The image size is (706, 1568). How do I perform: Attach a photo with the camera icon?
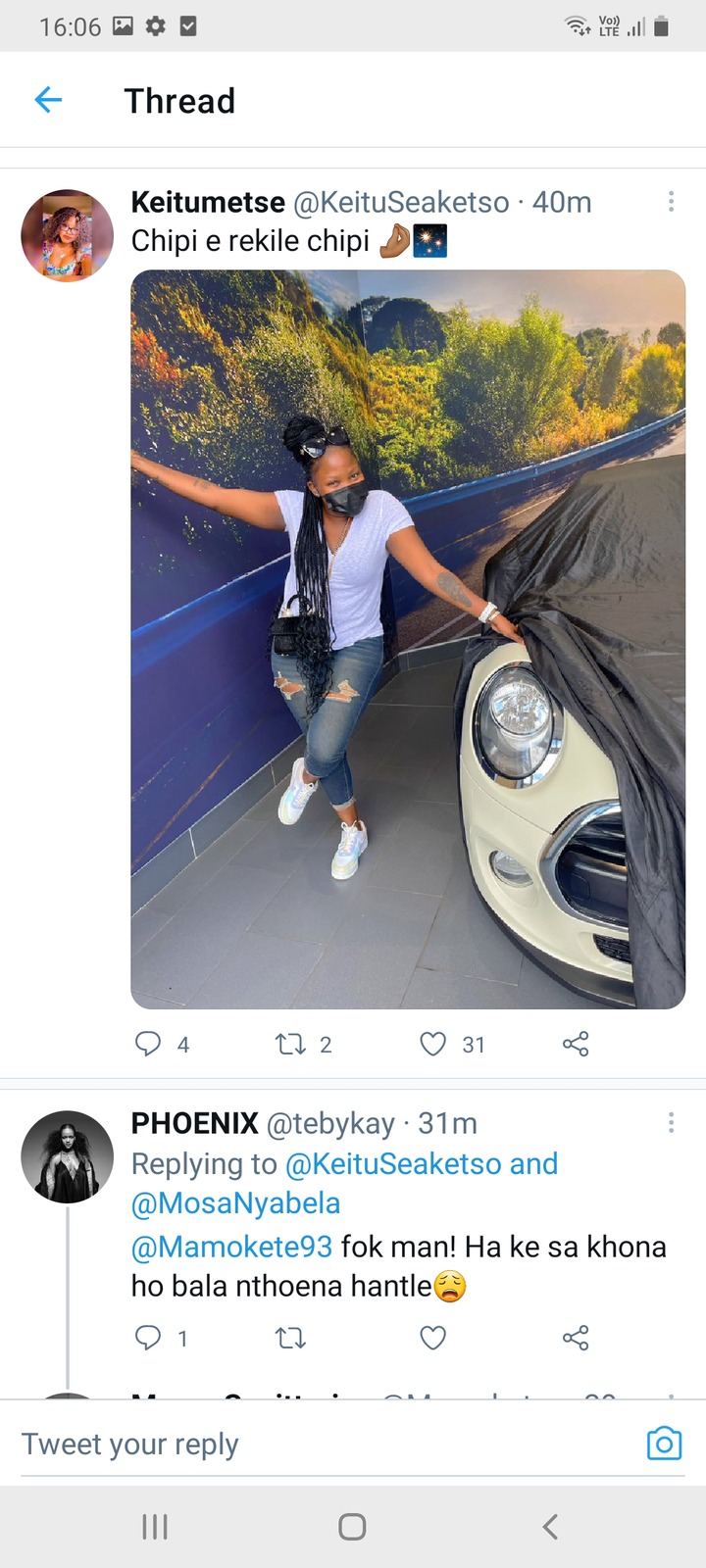[x=664, y=1444]
